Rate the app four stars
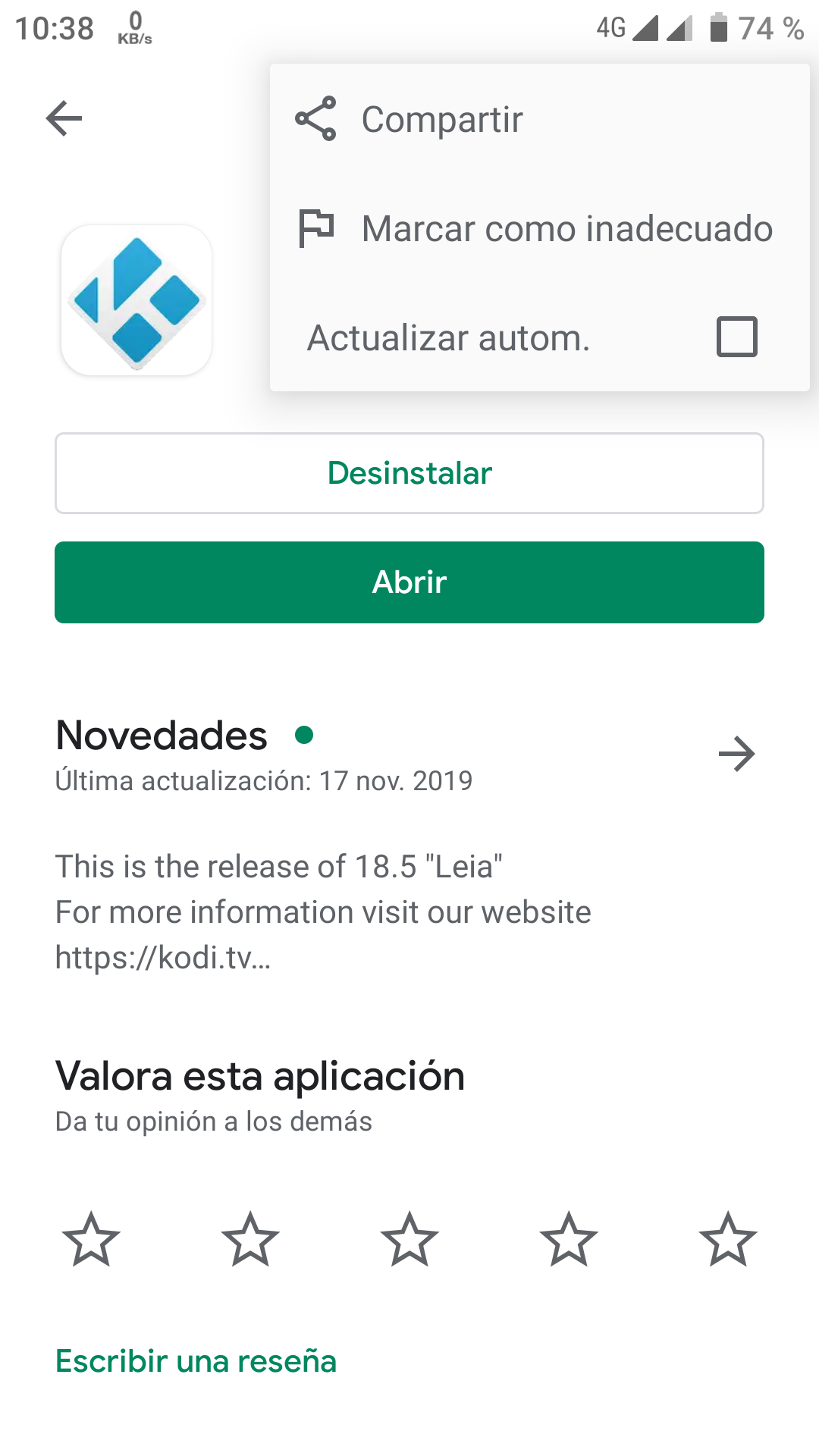Screen dimensions: 819x1456 569,1240
